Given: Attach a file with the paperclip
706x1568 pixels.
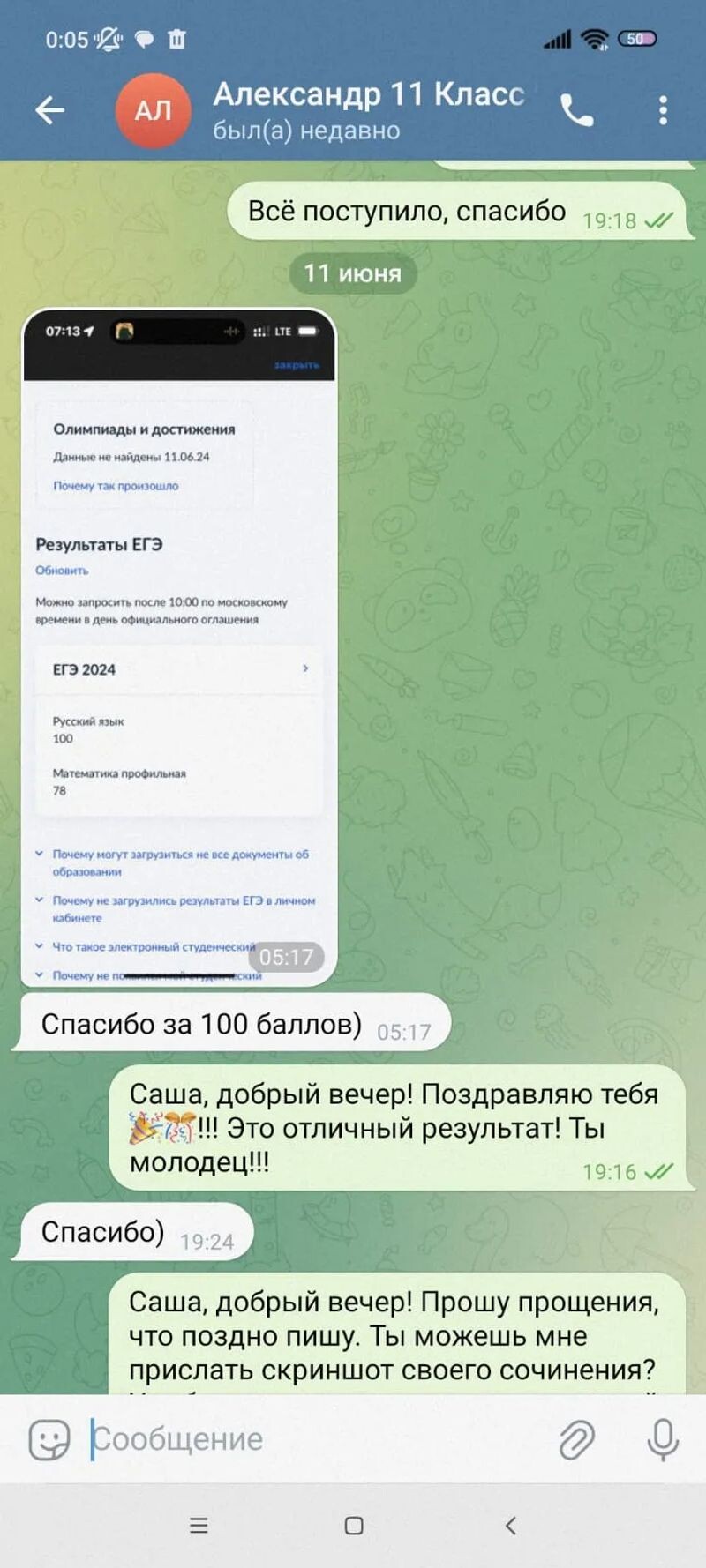Looking at the screenshot, I should [x=576, y=1440].
